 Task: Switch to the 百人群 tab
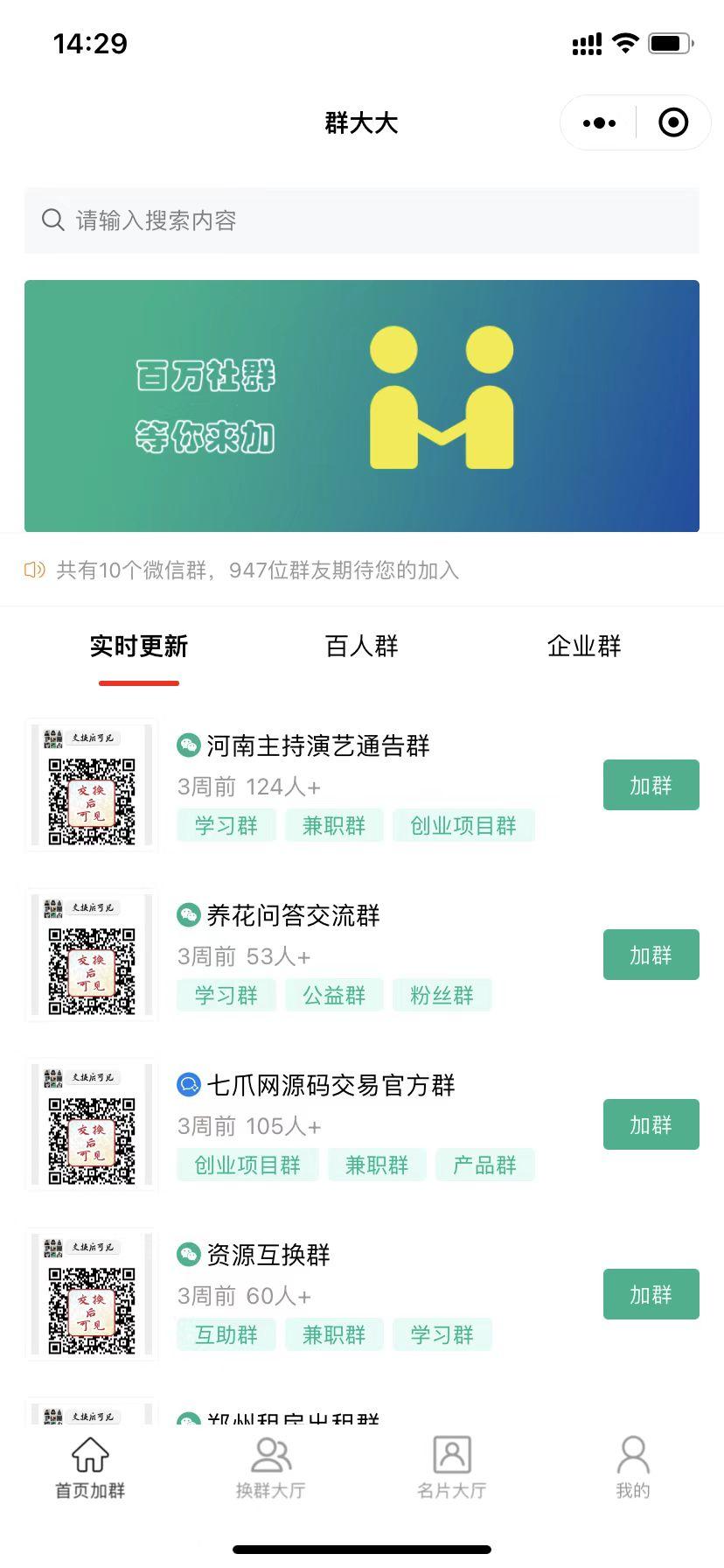point(362,647)
